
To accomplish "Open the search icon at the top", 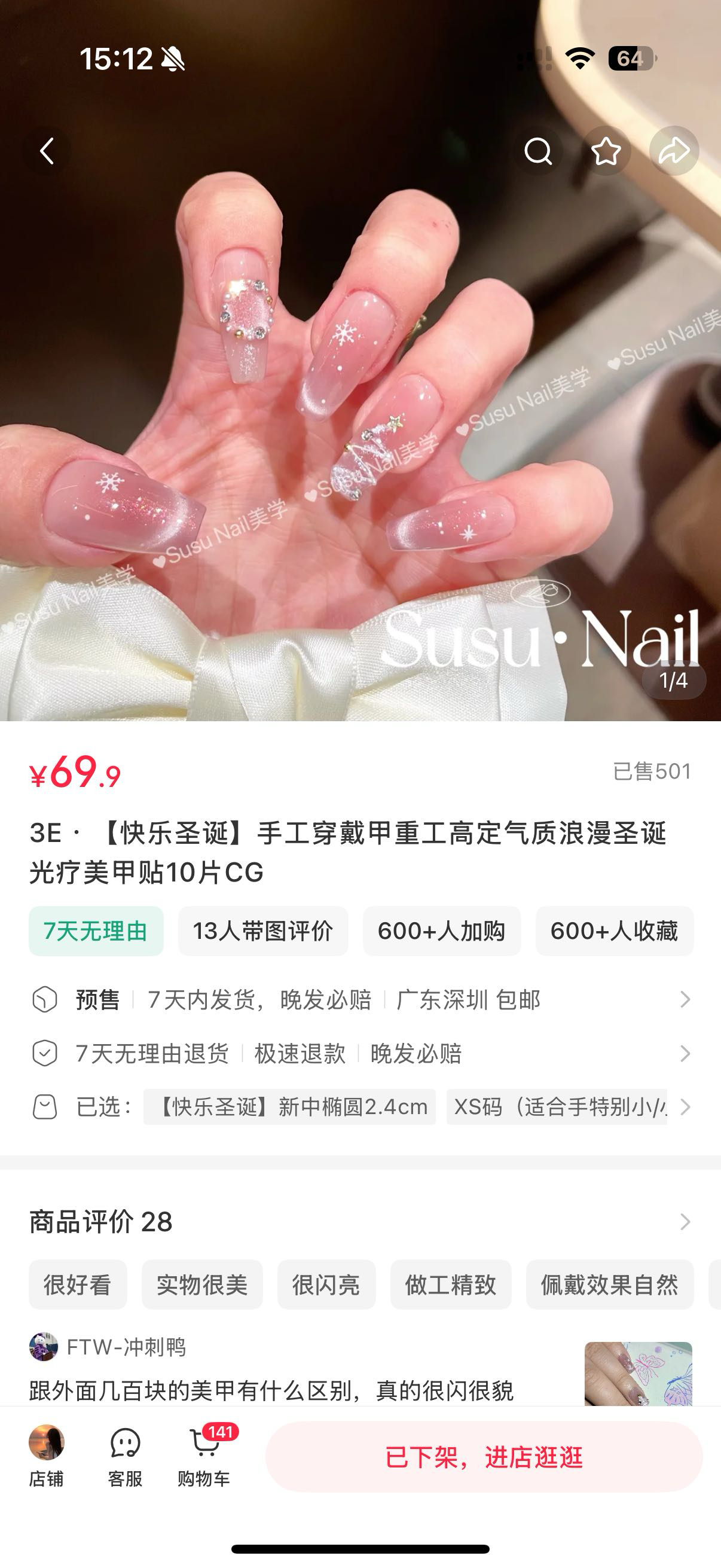I will pyautogui.click(x=539, y=151).
